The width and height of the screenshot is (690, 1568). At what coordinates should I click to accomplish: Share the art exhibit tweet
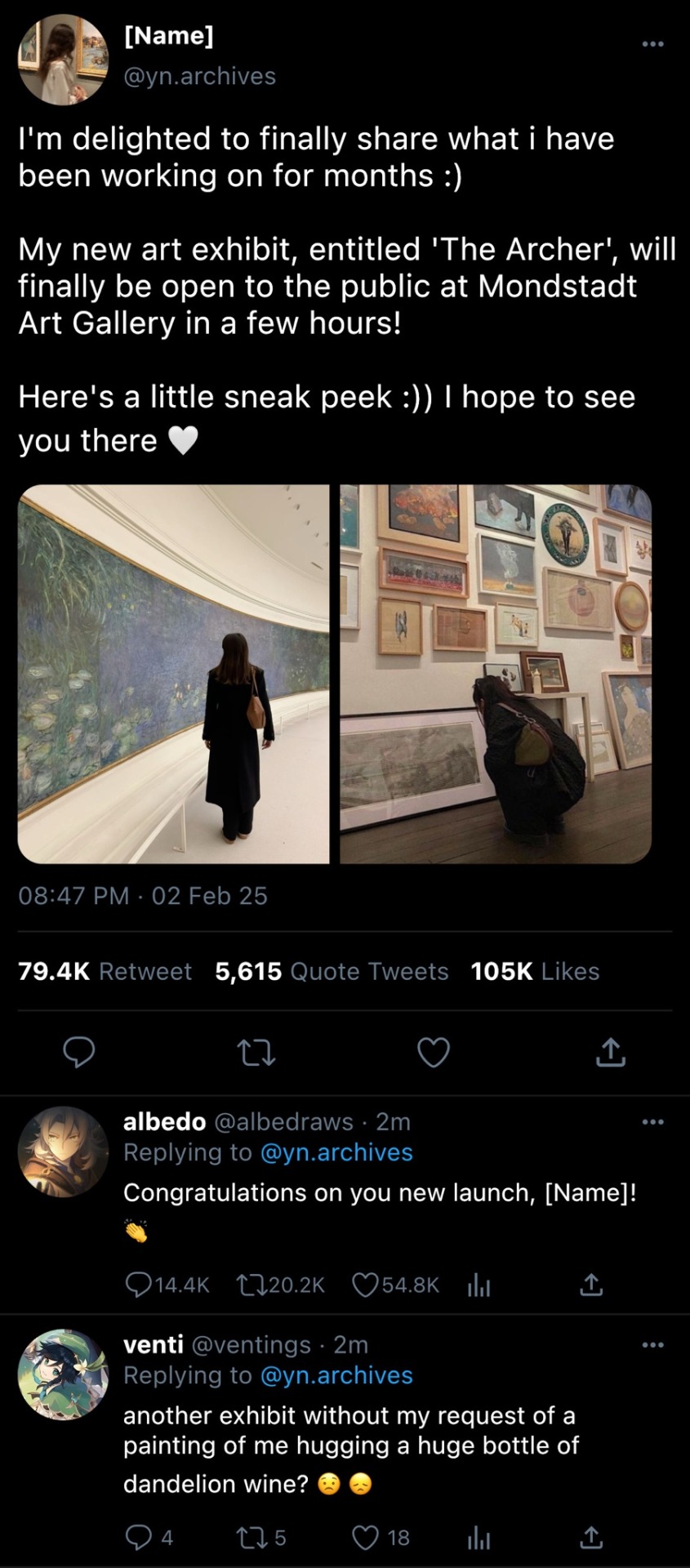[x=610, y=1053]
